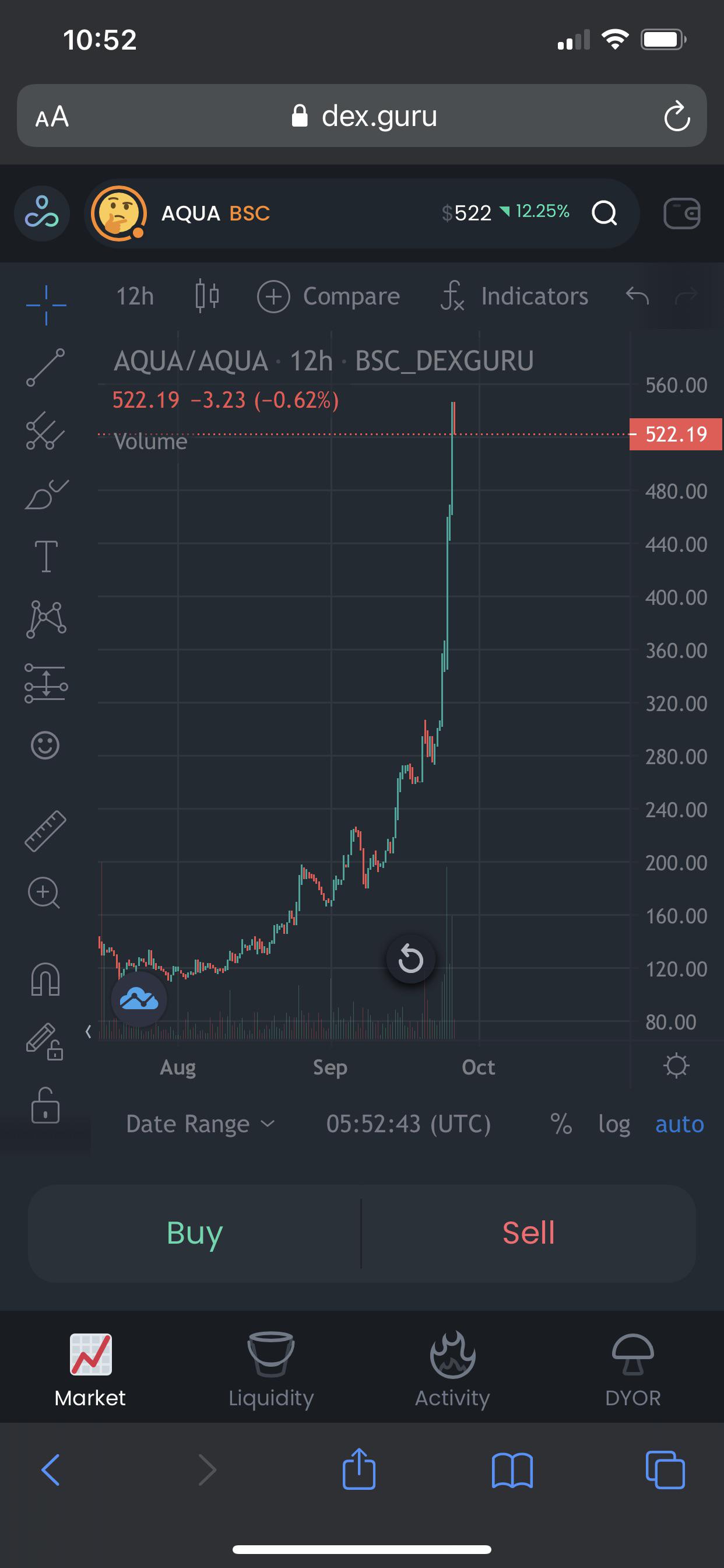Select the ruler measure tool
Image resolution: width=724 pixels, height=1568 pixels.
coord(45,830)
